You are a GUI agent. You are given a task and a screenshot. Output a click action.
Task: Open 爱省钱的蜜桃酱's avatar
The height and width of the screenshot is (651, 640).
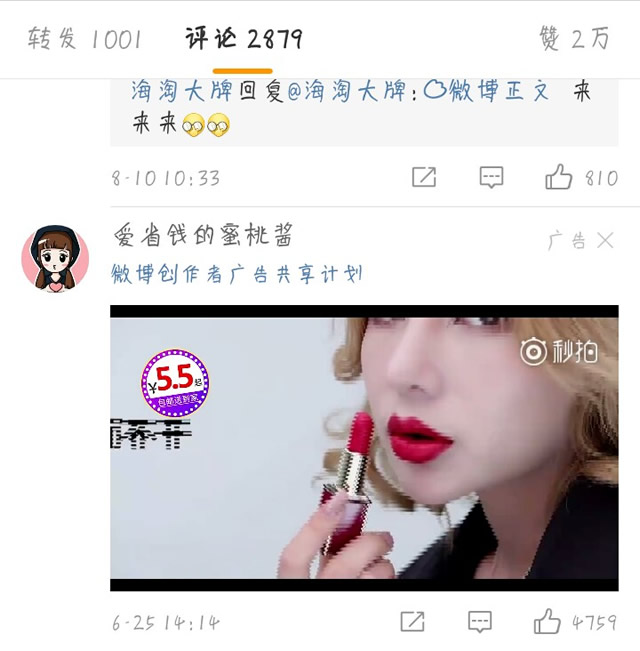55,258
